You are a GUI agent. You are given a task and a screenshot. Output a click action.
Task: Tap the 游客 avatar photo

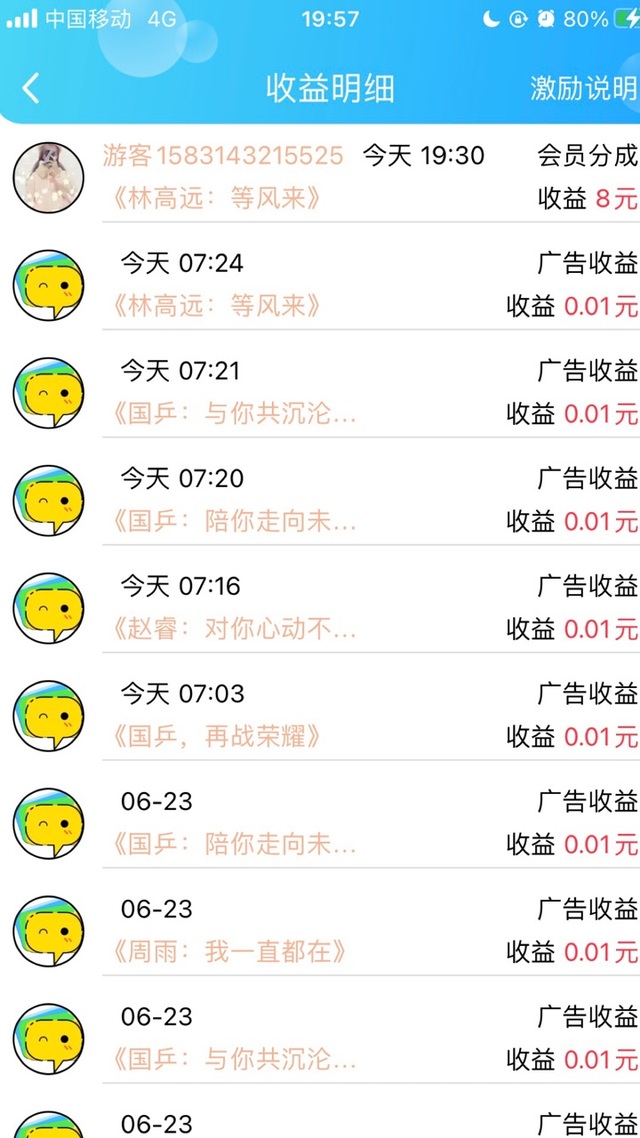[x=49, y=177]
